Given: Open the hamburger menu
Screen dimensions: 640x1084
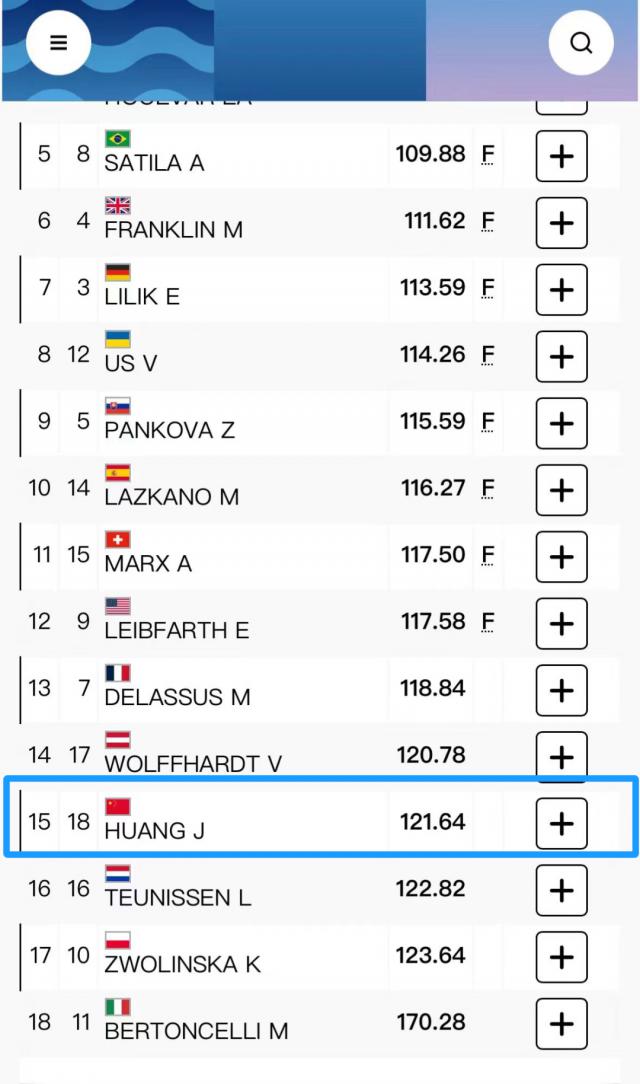Looking at the screenshot, I should pyautogui.click(x=58, y=43).
